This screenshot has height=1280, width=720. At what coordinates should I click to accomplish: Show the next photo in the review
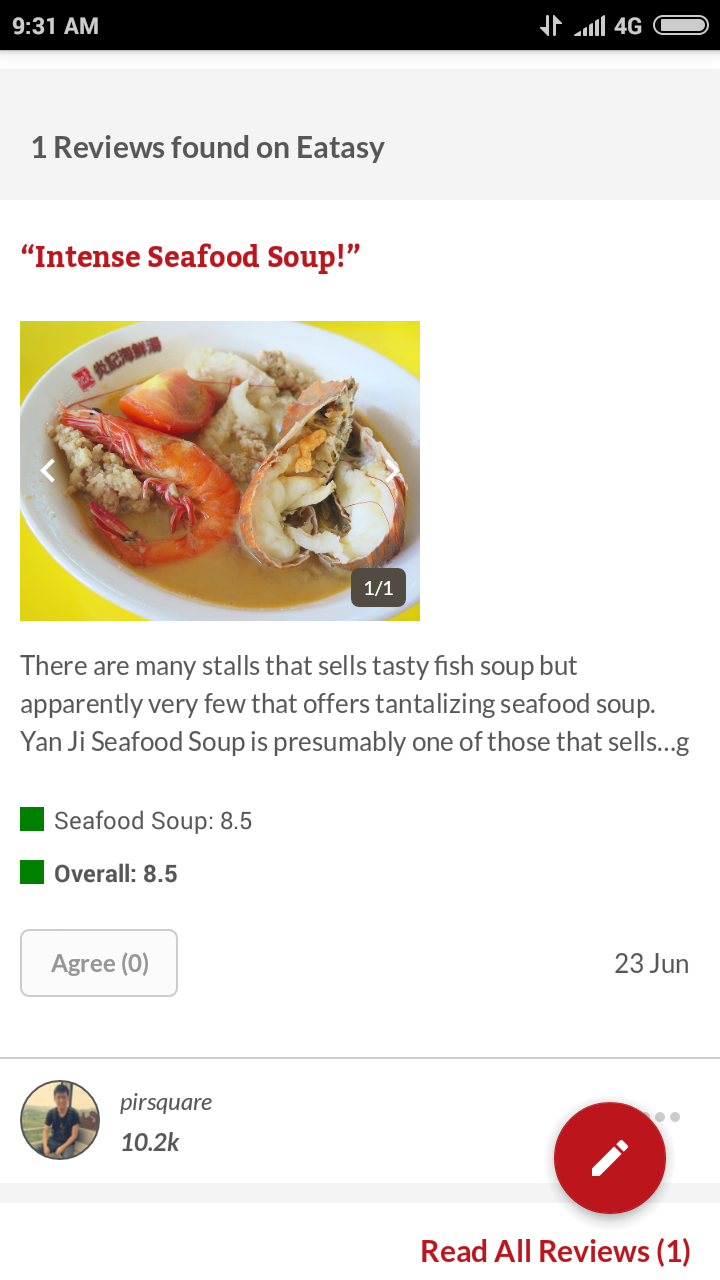tap(393, 471)
